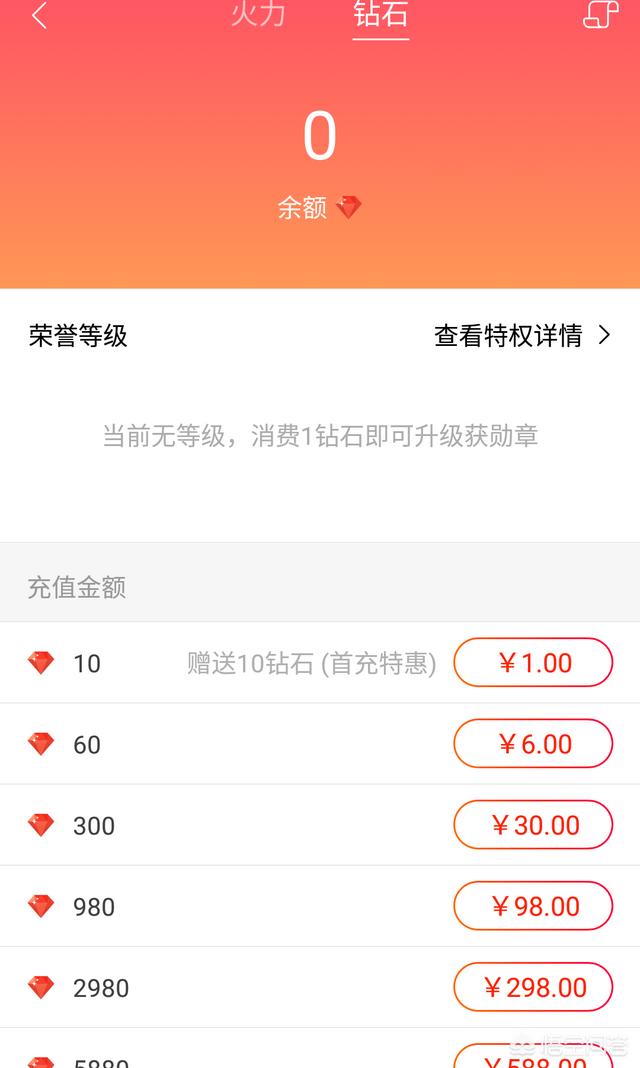640x1068 pixels.
Task: Select the ¥588.00 recharge button
Action: tap(533, 1058)
